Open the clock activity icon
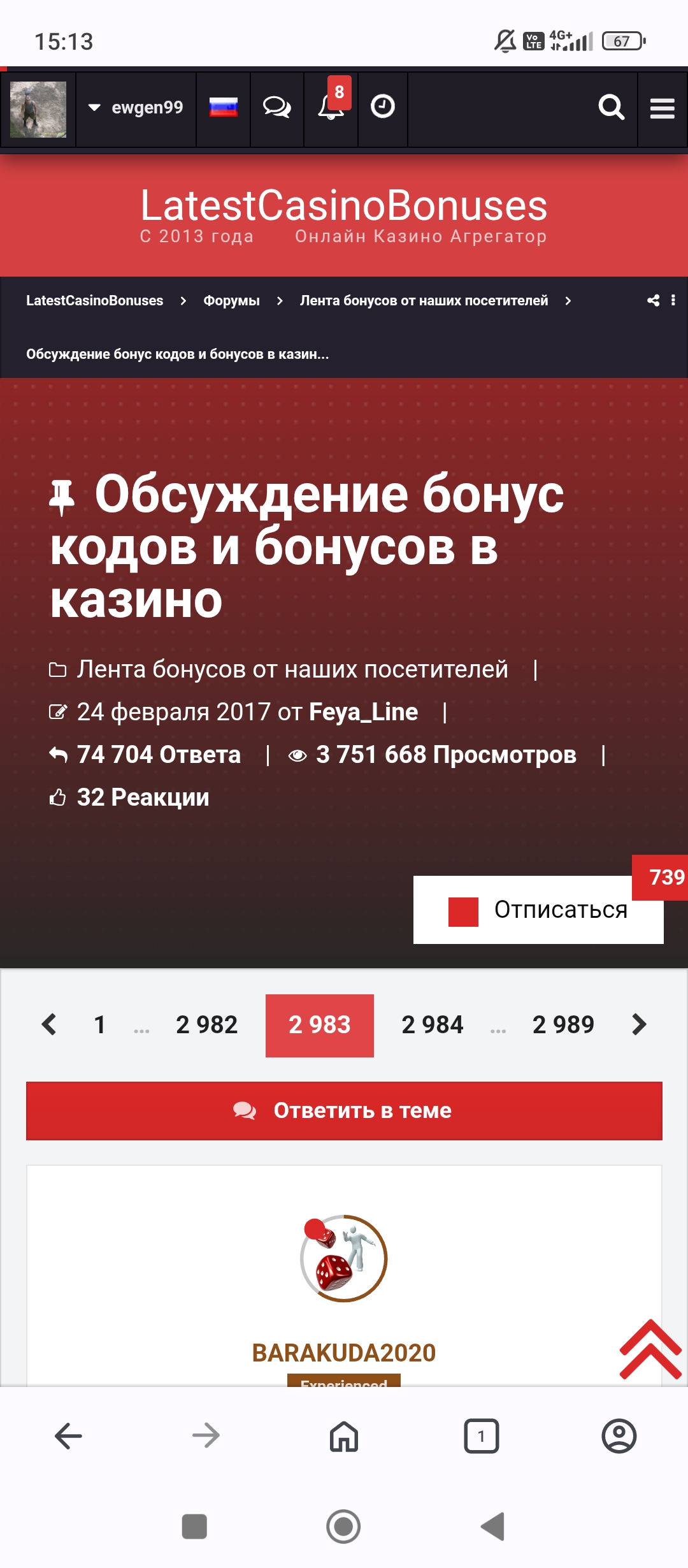This screenshot has width=688, height=1568. (382, 106)
